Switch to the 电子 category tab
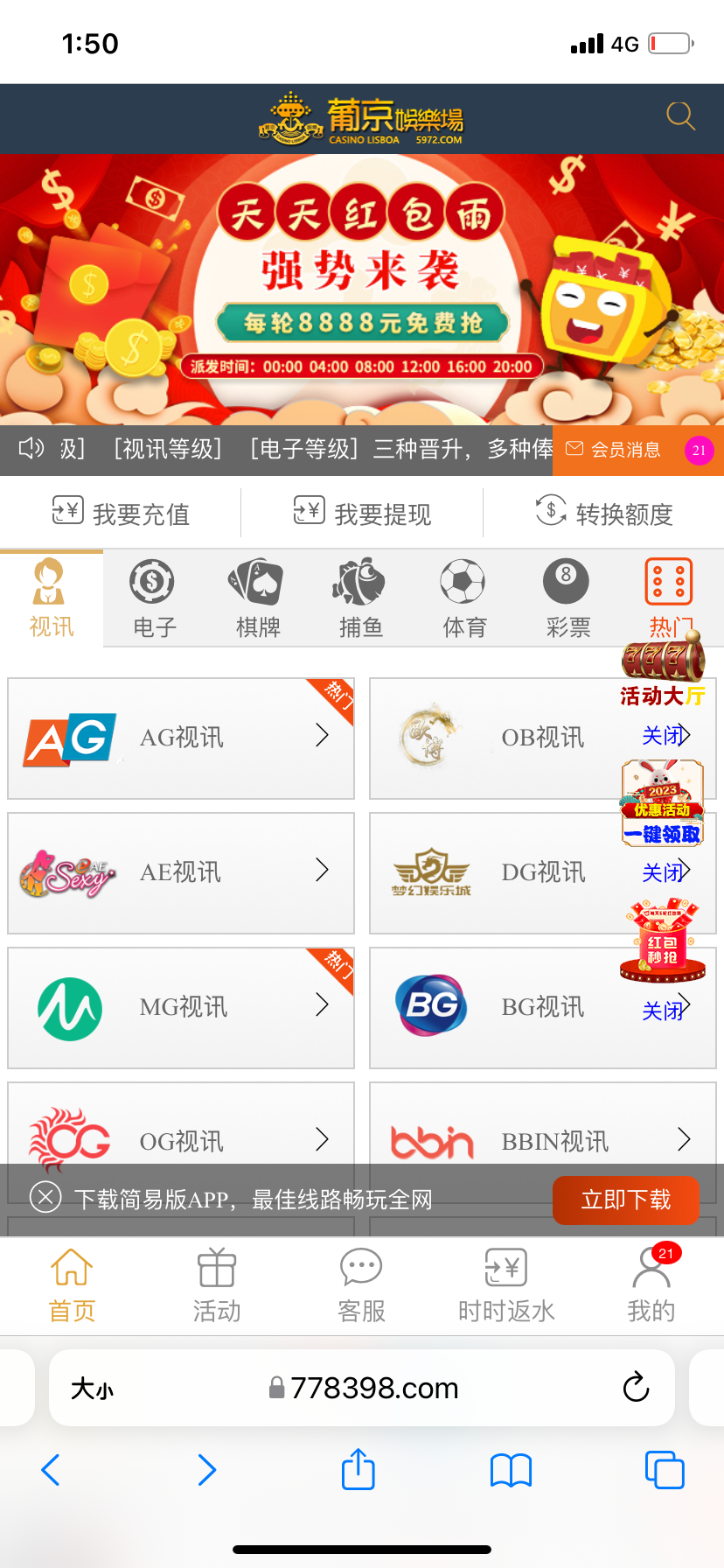Viewport: 724px width, 1568px height. point(154,598)
